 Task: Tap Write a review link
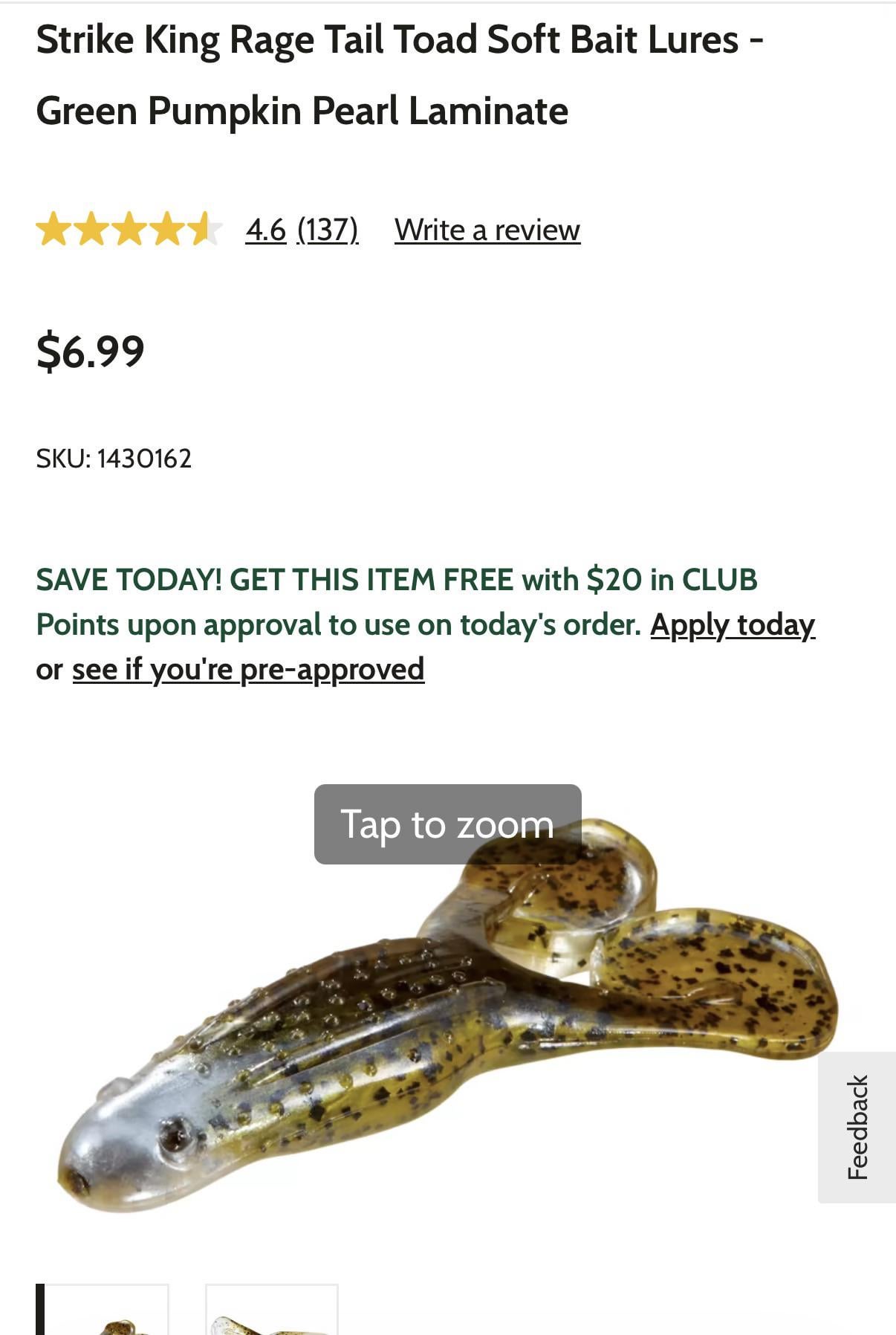click(487, 230)
